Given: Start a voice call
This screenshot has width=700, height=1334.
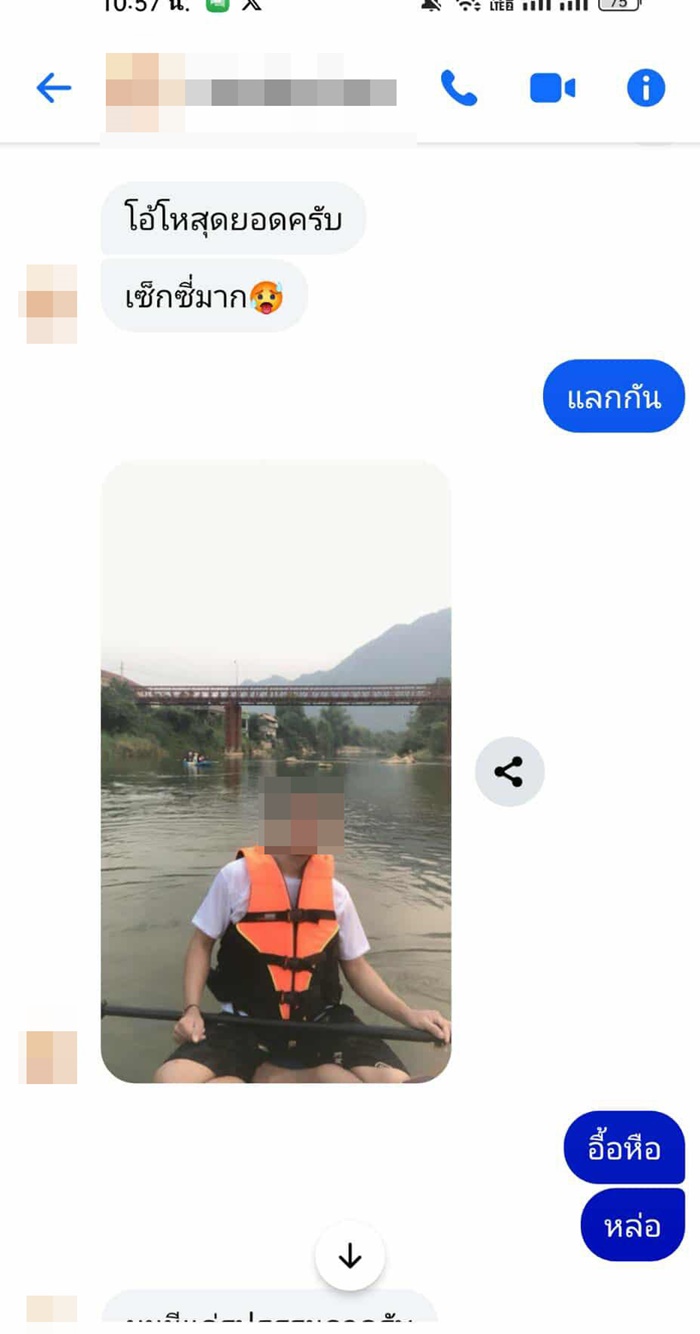Looking at the screenshot, I should [459, 88].
